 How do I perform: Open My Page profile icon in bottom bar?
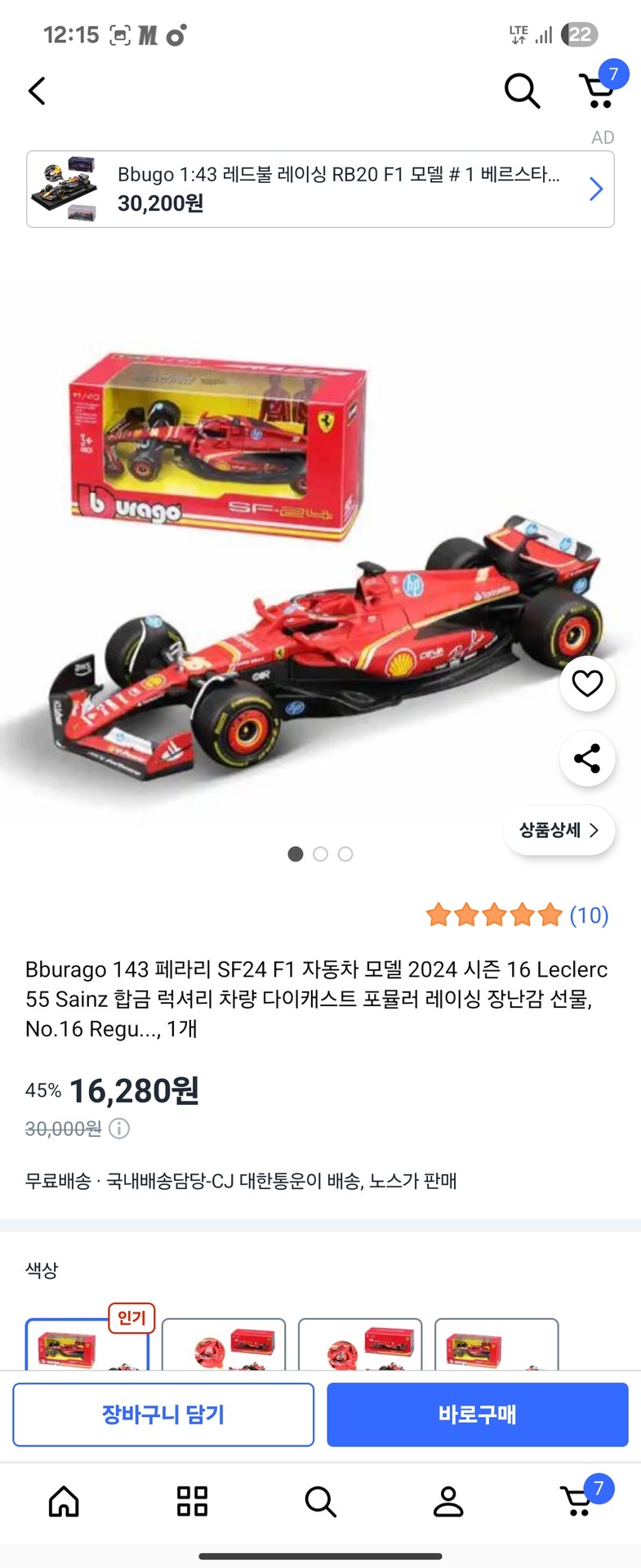pos(448,1499)
